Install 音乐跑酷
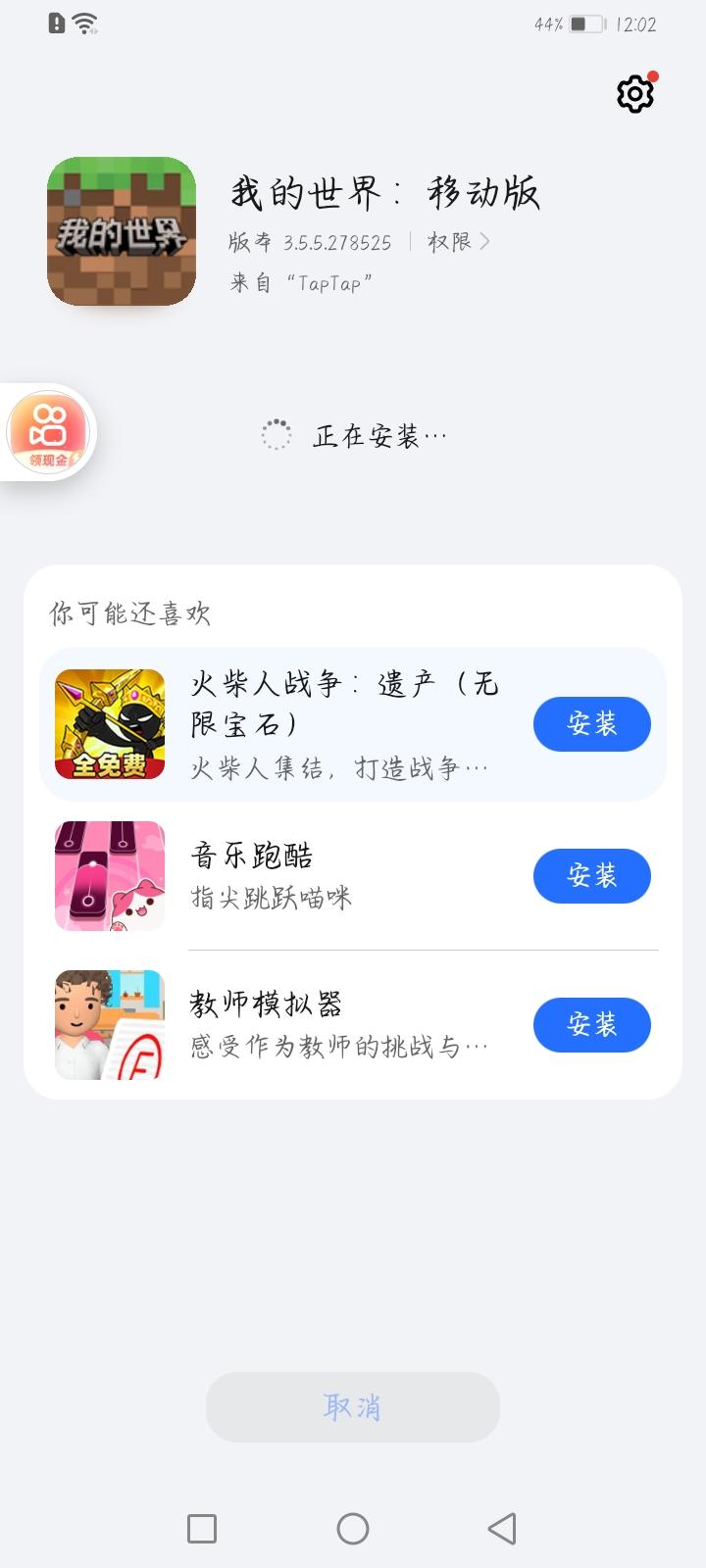The height and width of the screenshot is (1568, 706). click(591, 875)
